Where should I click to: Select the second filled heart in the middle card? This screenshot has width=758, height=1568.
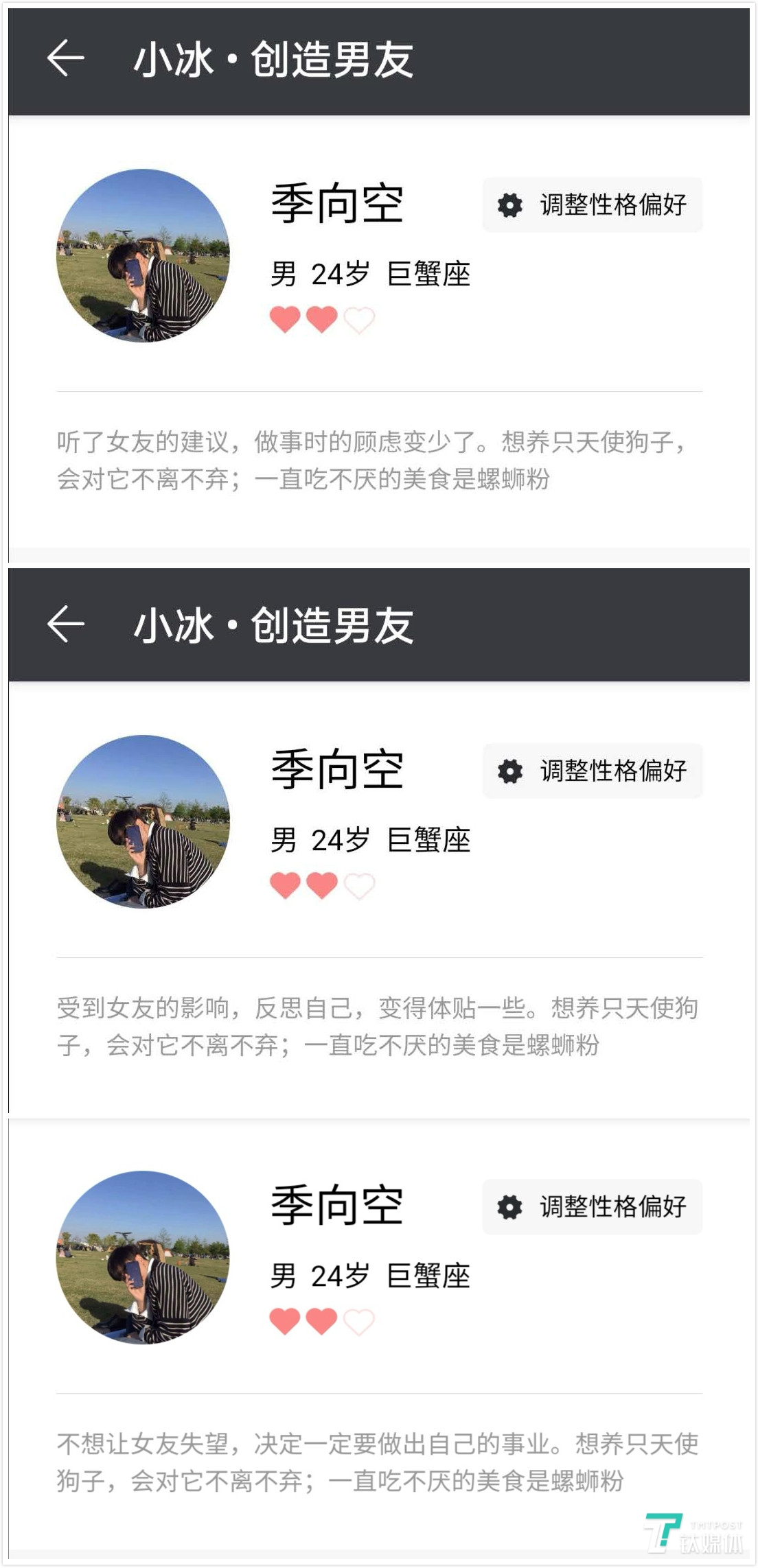[x=323, y=886]
